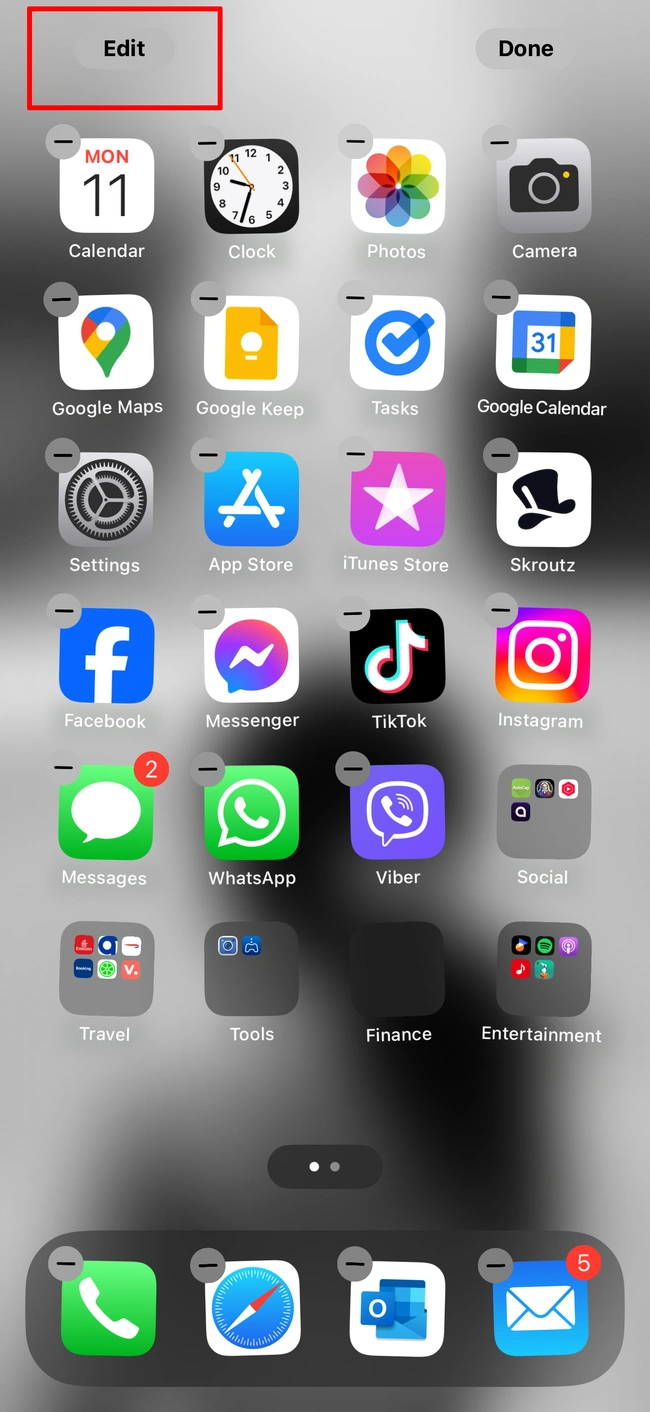Open the Entertainment folder
This screenshot has width=650, height=1412.
[x=543, y=970]
